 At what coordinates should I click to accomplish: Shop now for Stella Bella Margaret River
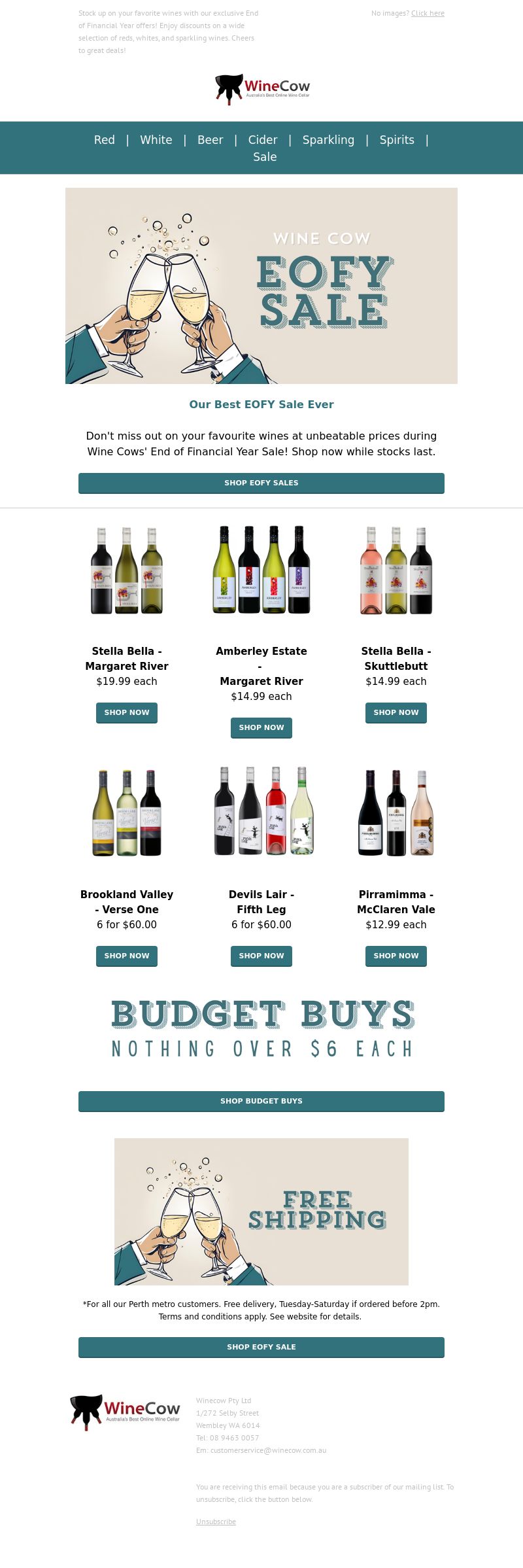[x=127, y=712]
